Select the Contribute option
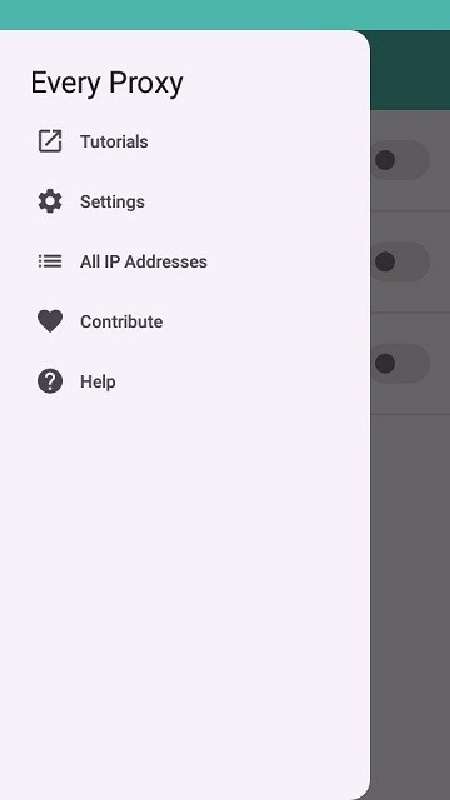450x800 pixels. (185, 321)
